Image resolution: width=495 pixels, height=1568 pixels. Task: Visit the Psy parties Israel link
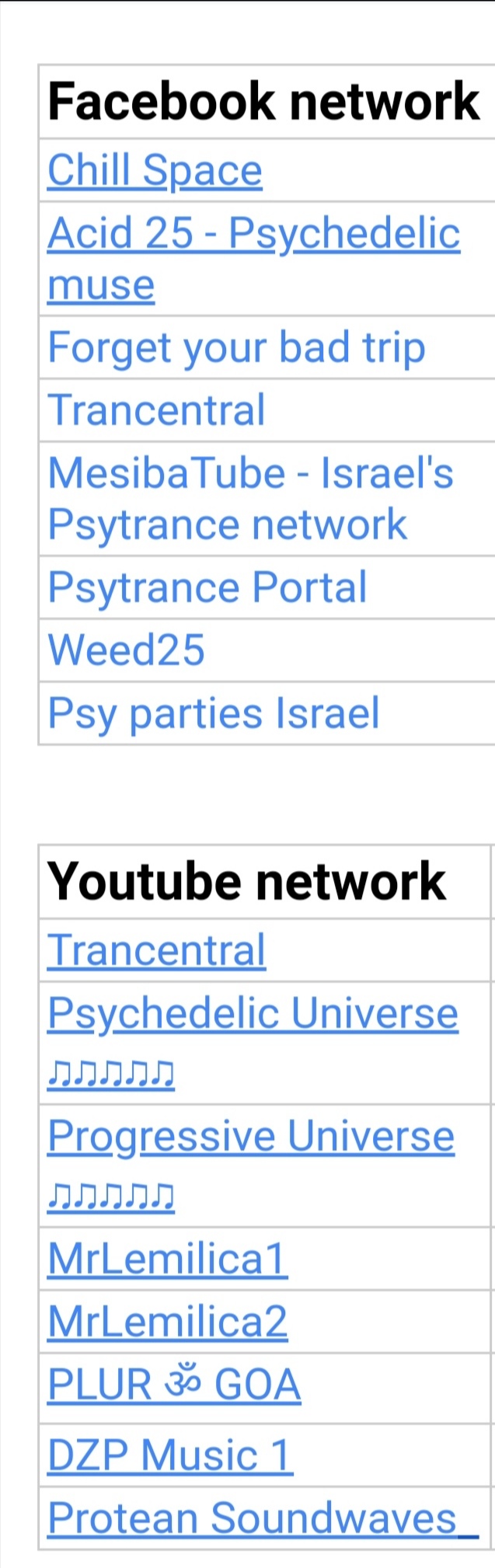214,713
